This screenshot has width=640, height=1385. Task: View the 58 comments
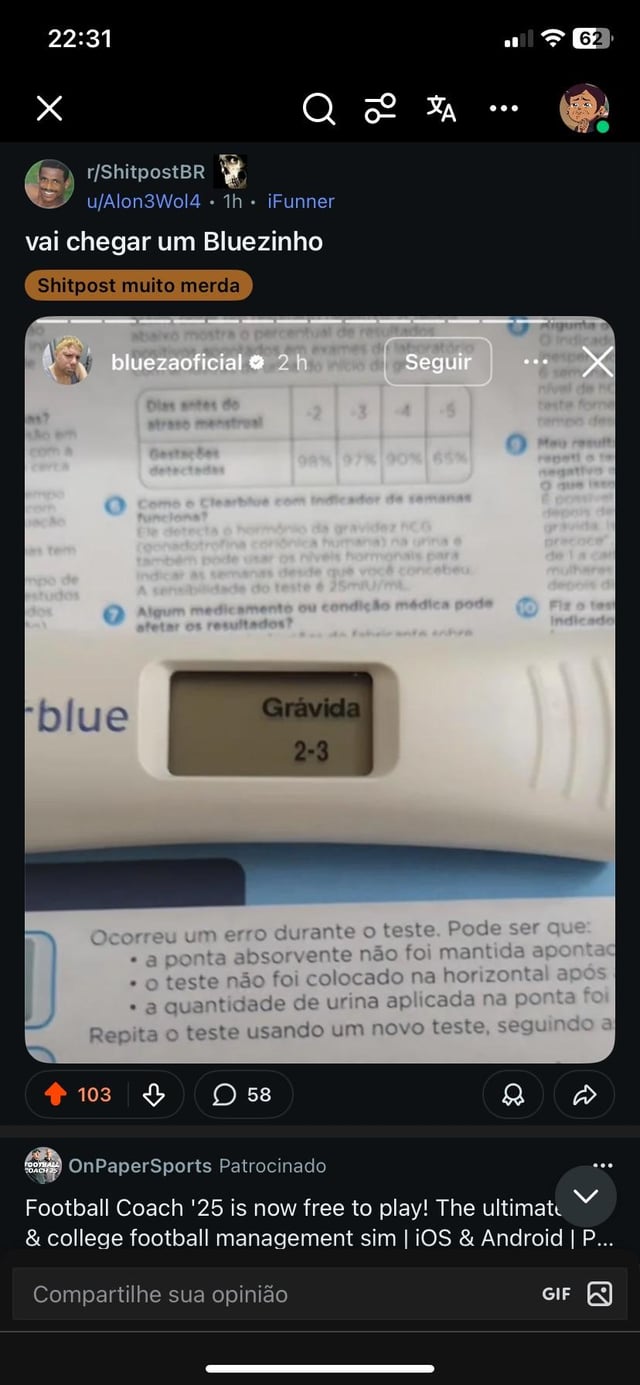pos(243,1095)
